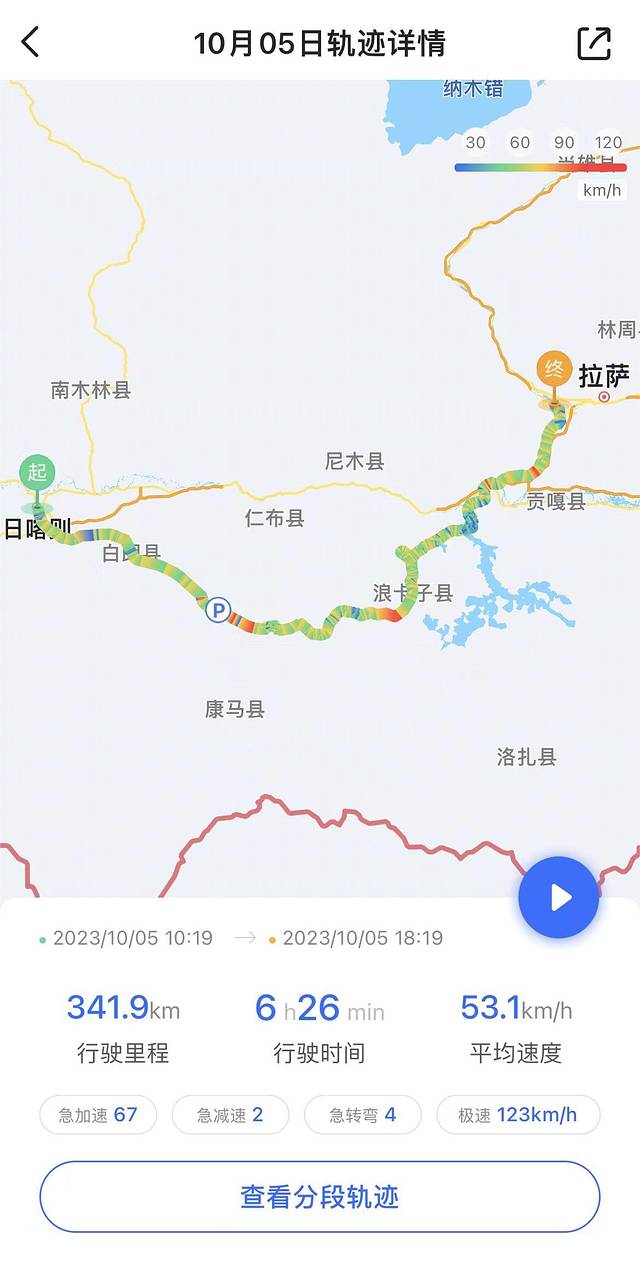640x1282 pixels.
Task: Tap the green 起 start marker
Action: click(x=37, y=473)
